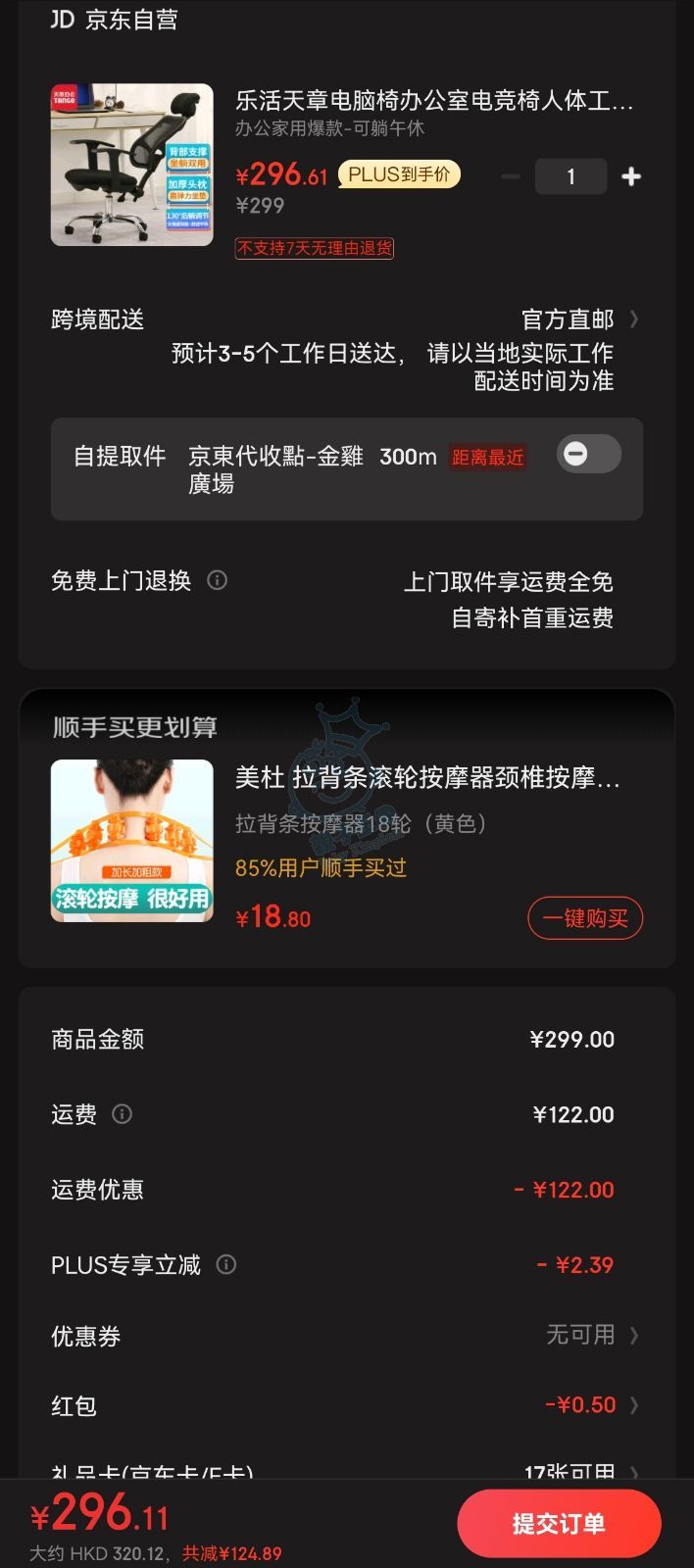The height and width of the screenshot is (1568, 694).
Task: Tap 提交订单 to submit the order
Action: point(559,1523)
